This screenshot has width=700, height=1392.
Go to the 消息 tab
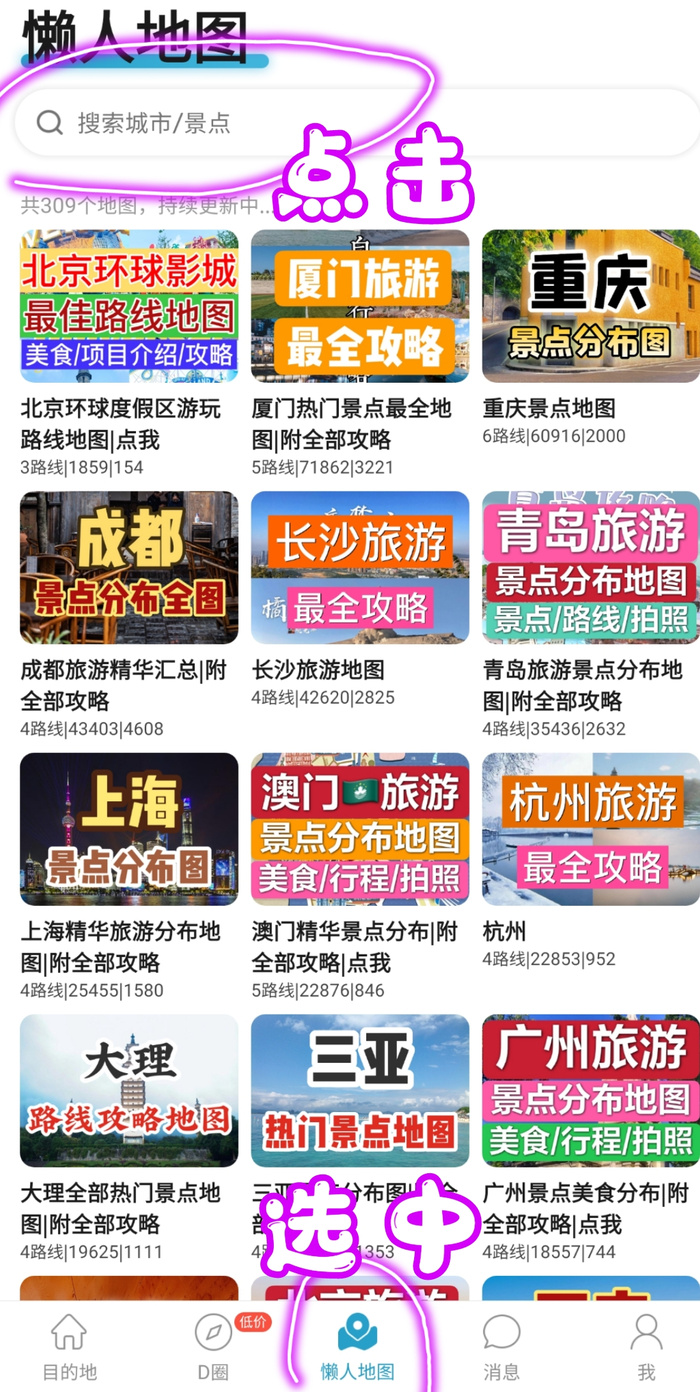coord(501,1346)
